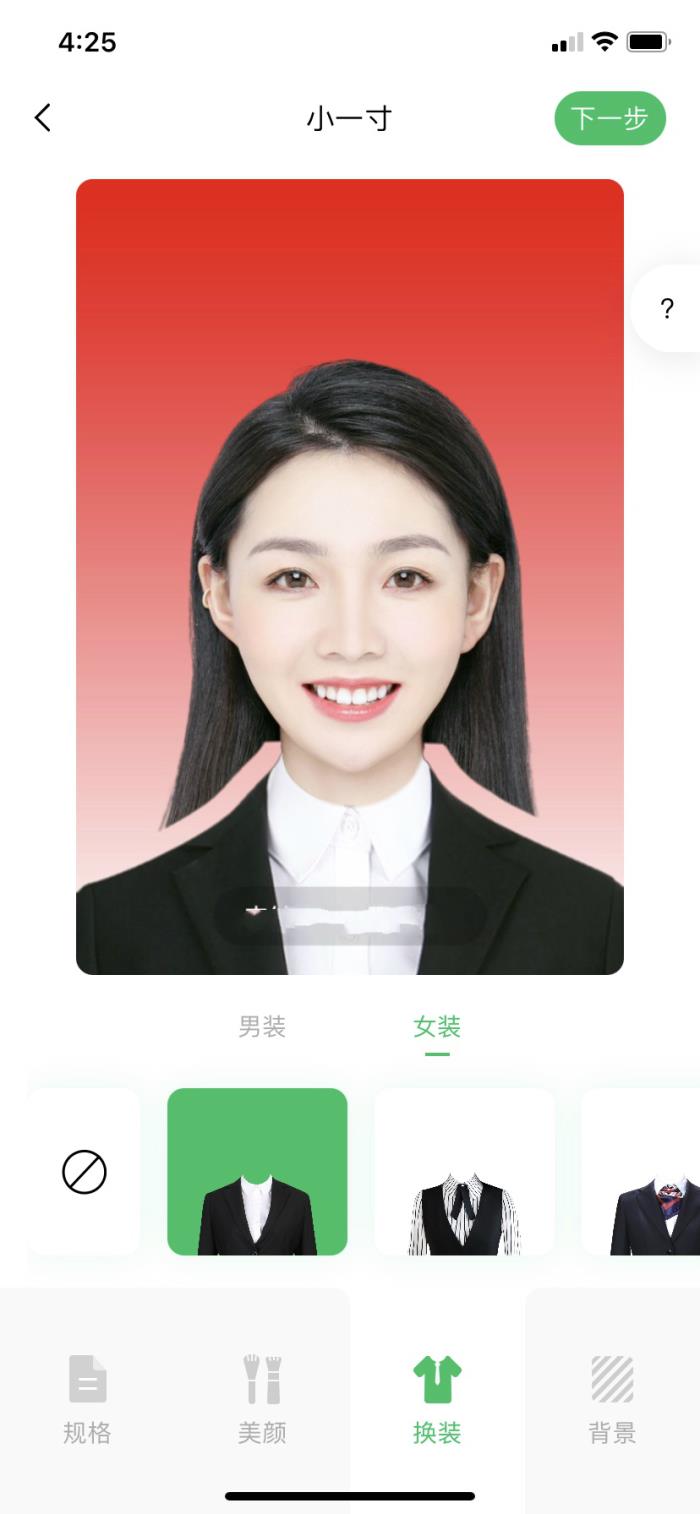The height and width of the screenshot is (1514, 700).
Task: Tap the green 下一步 button
Action: [610, 118]
